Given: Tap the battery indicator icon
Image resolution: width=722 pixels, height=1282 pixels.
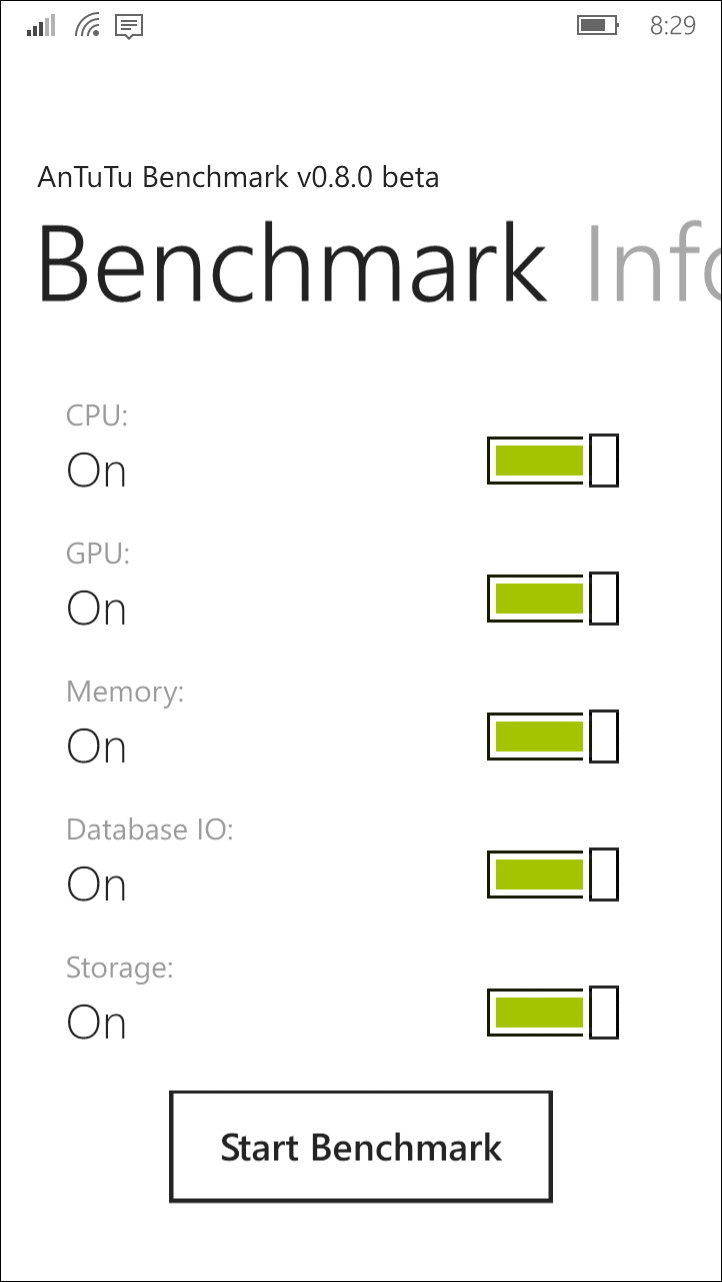Looking at the screenshot, I should click(597, 25).
